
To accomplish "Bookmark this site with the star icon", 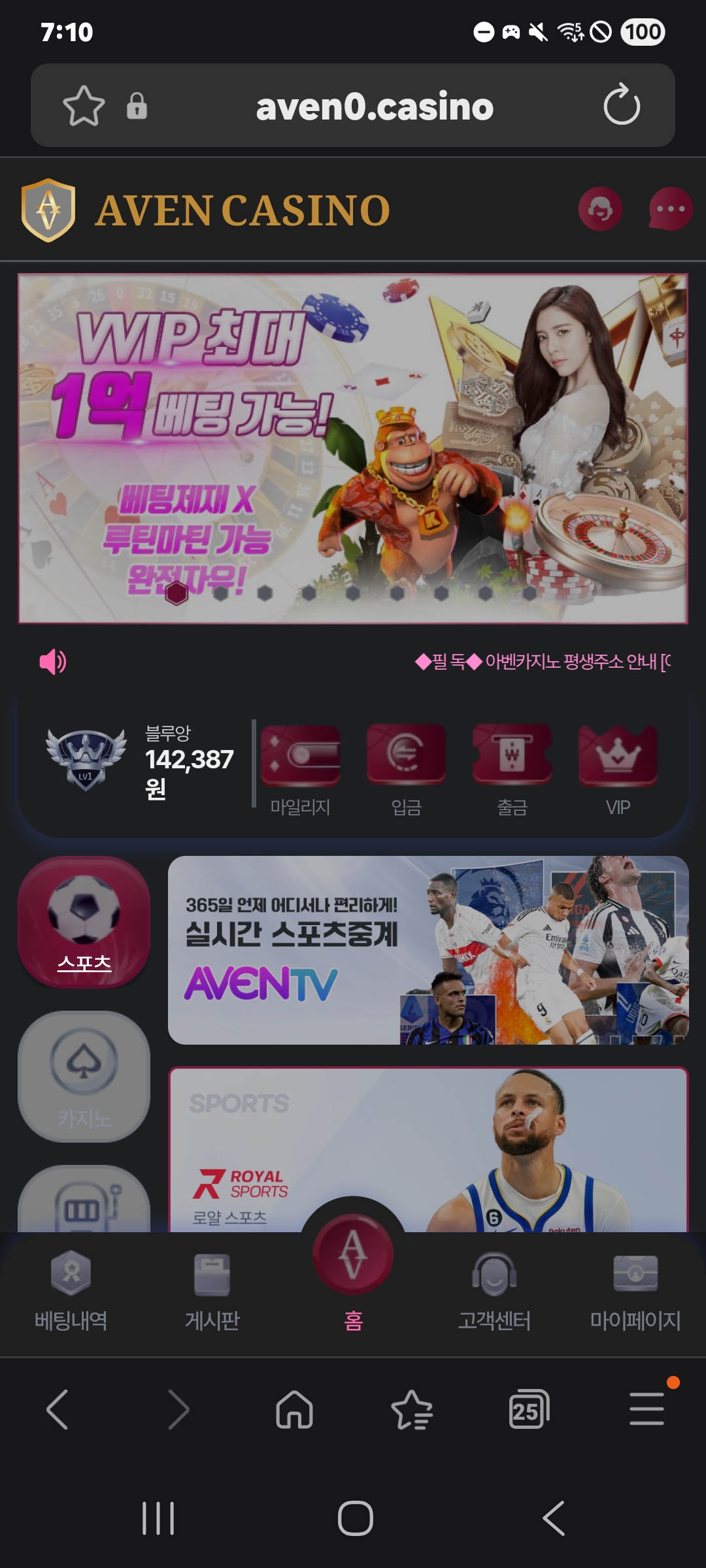I will 84,105.
